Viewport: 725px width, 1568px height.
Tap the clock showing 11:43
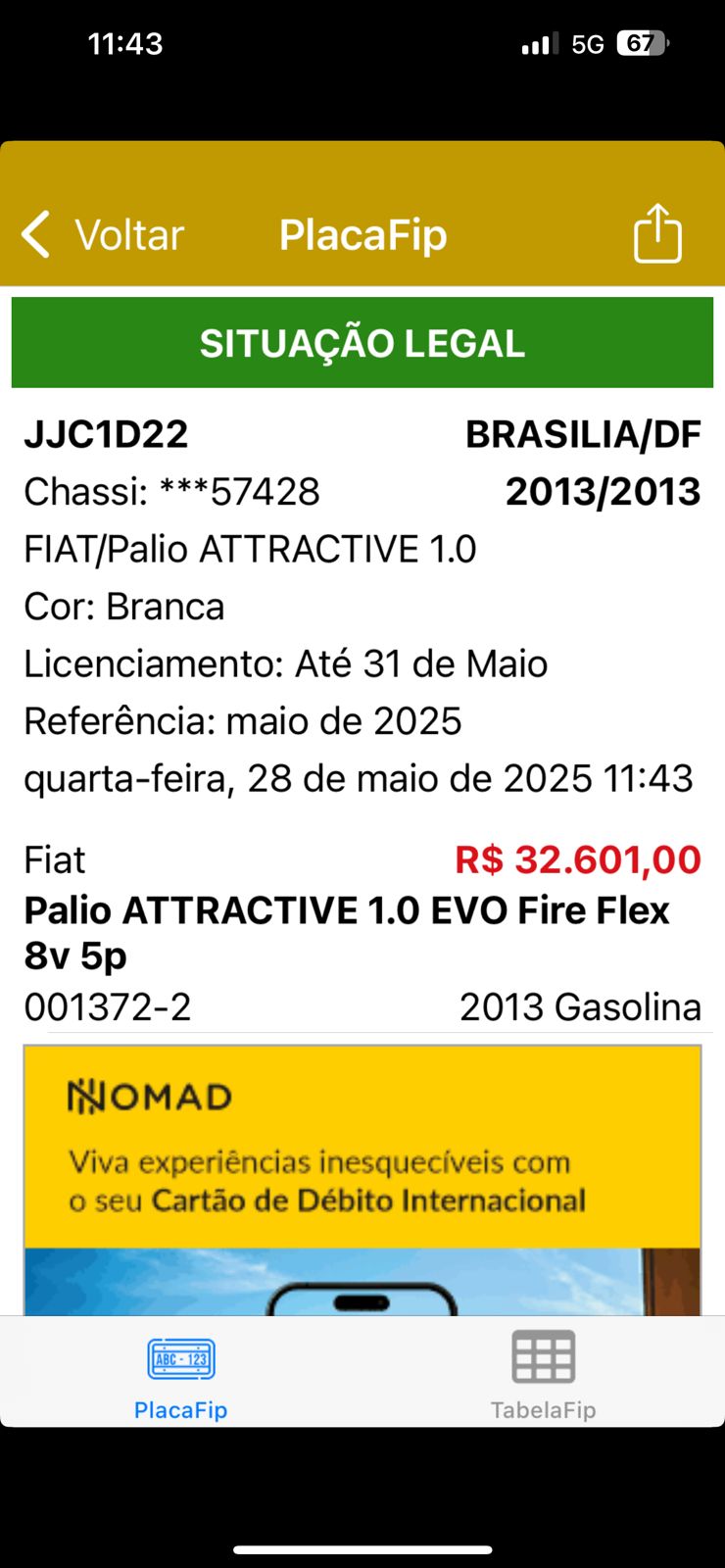click(124, 43)
